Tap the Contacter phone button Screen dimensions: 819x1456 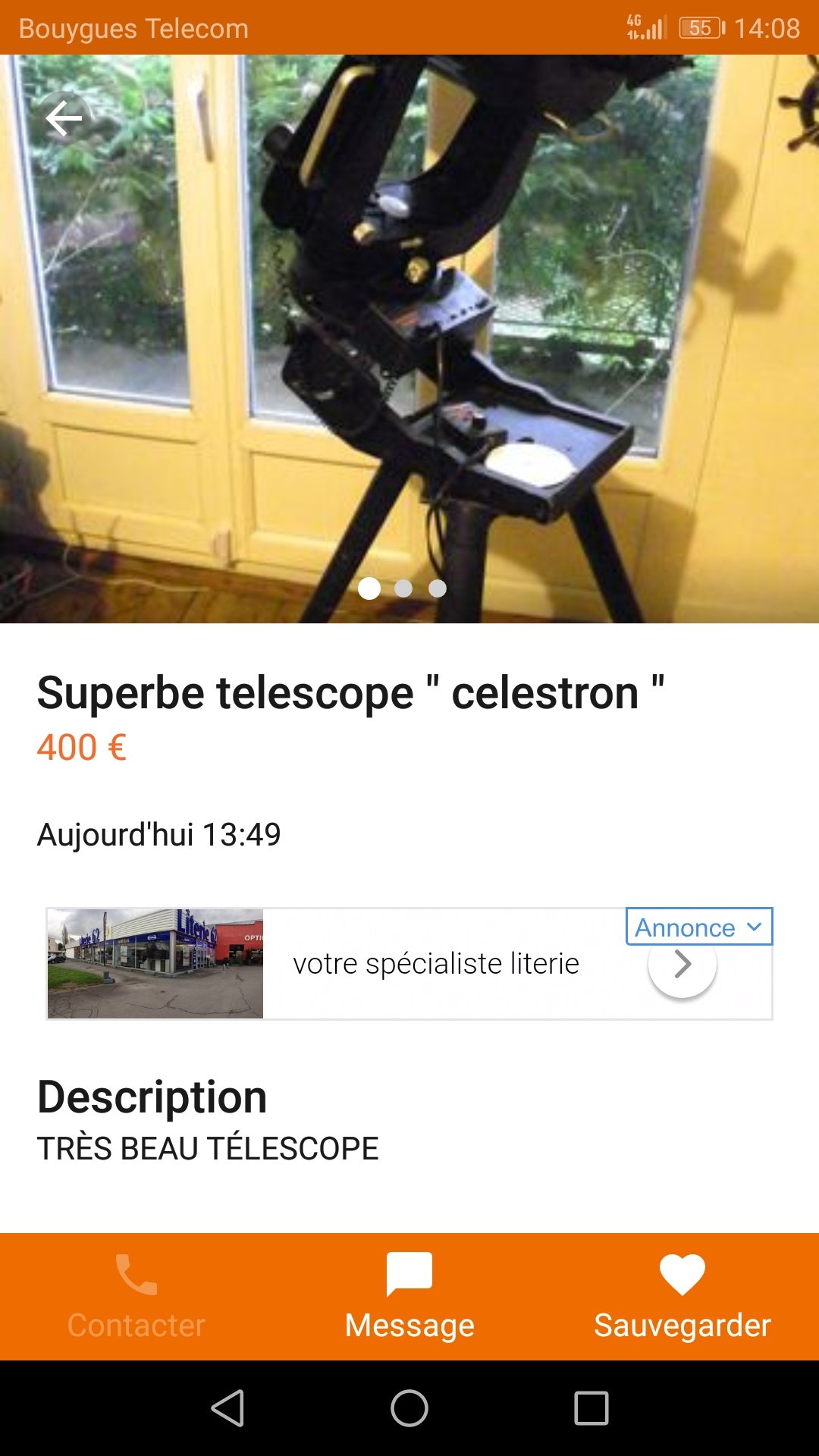tap(136, 1297)
